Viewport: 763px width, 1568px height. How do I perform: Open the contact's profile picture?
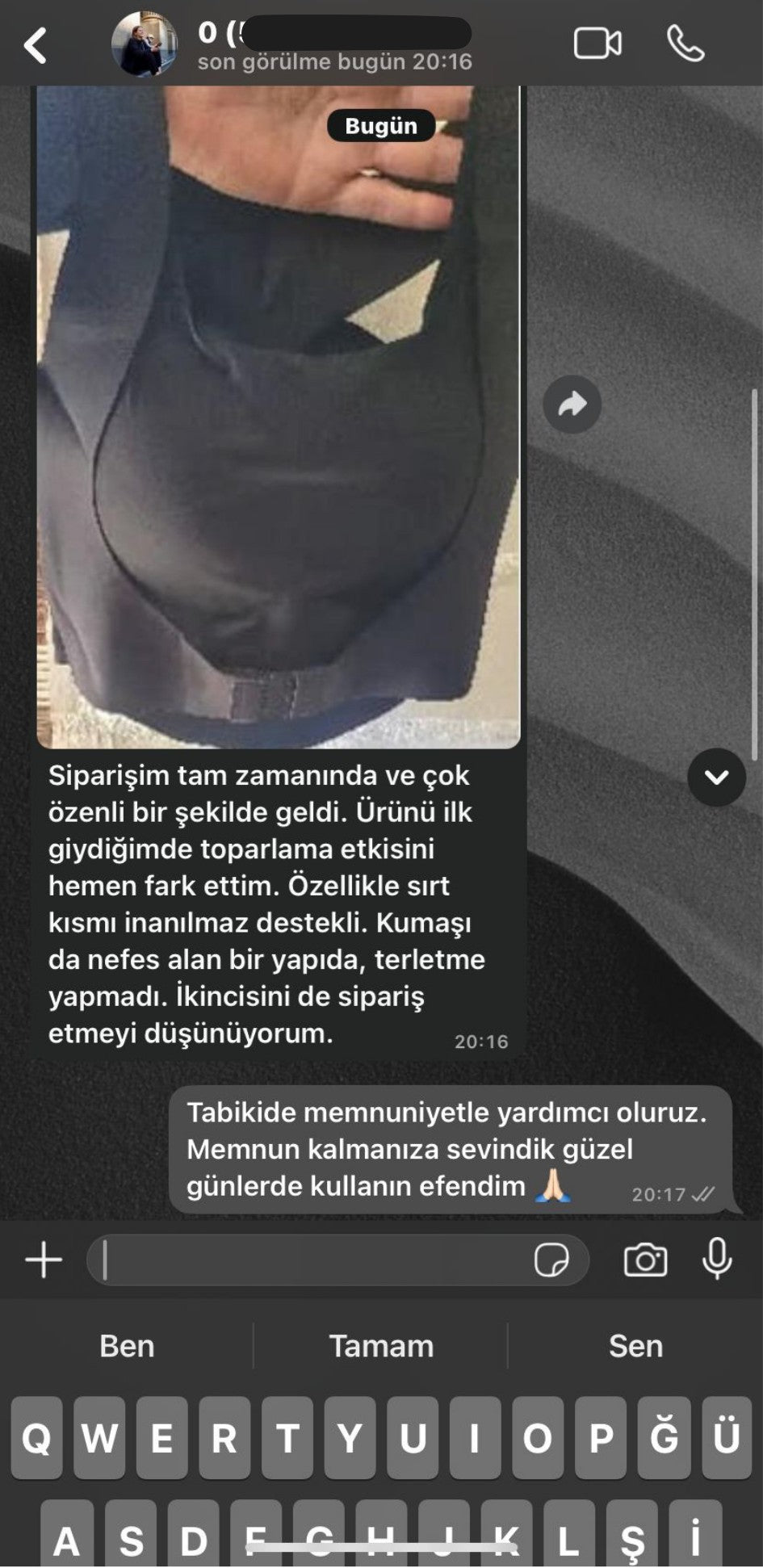144,44
